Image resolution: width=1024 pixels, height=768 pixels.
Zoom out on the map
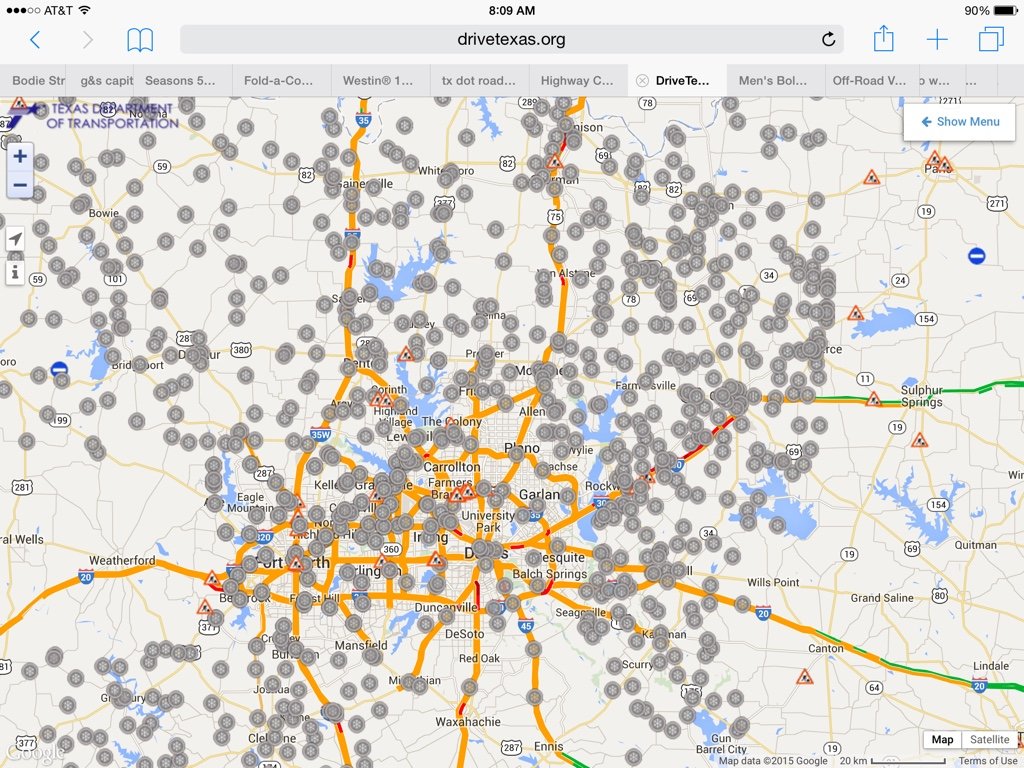[20, 185]
